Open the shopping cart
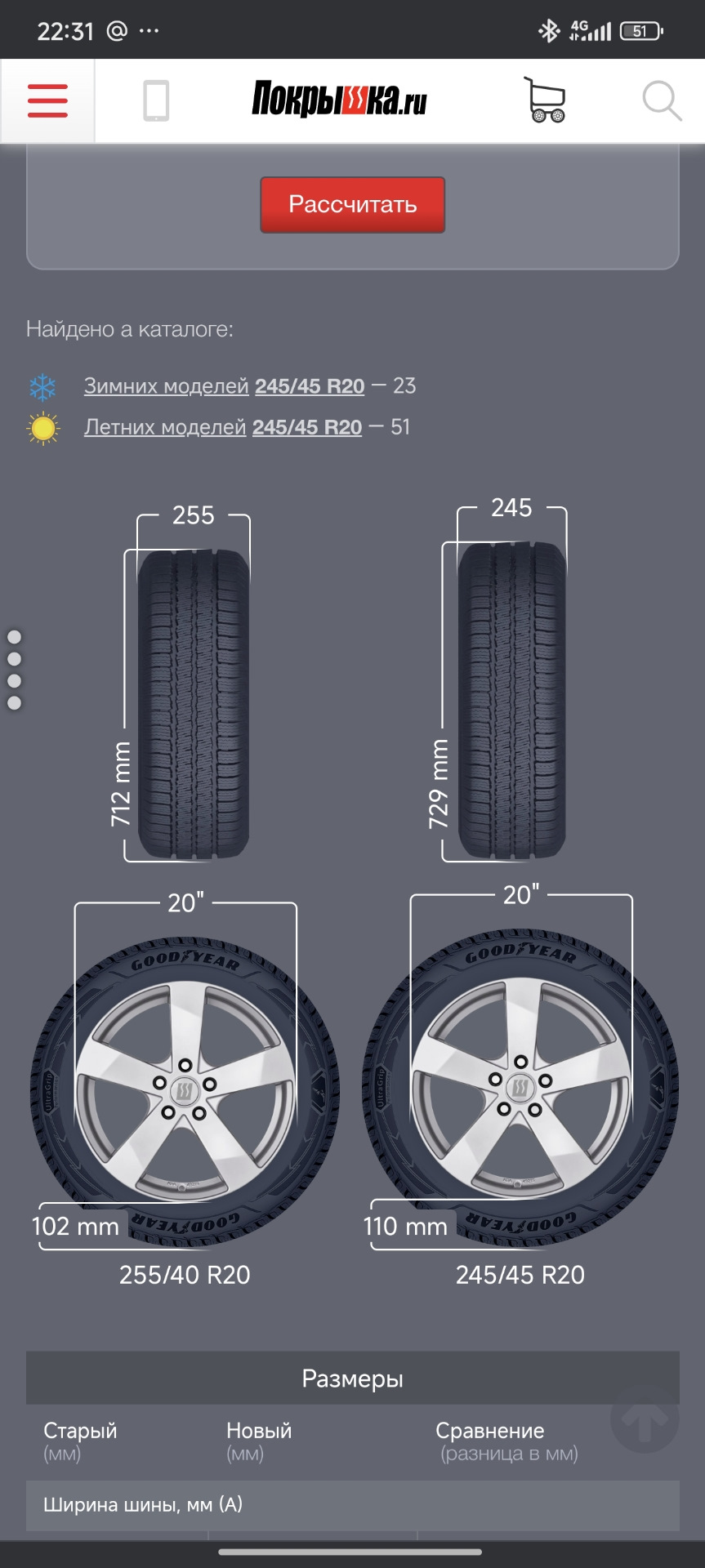 coord(544,100)
